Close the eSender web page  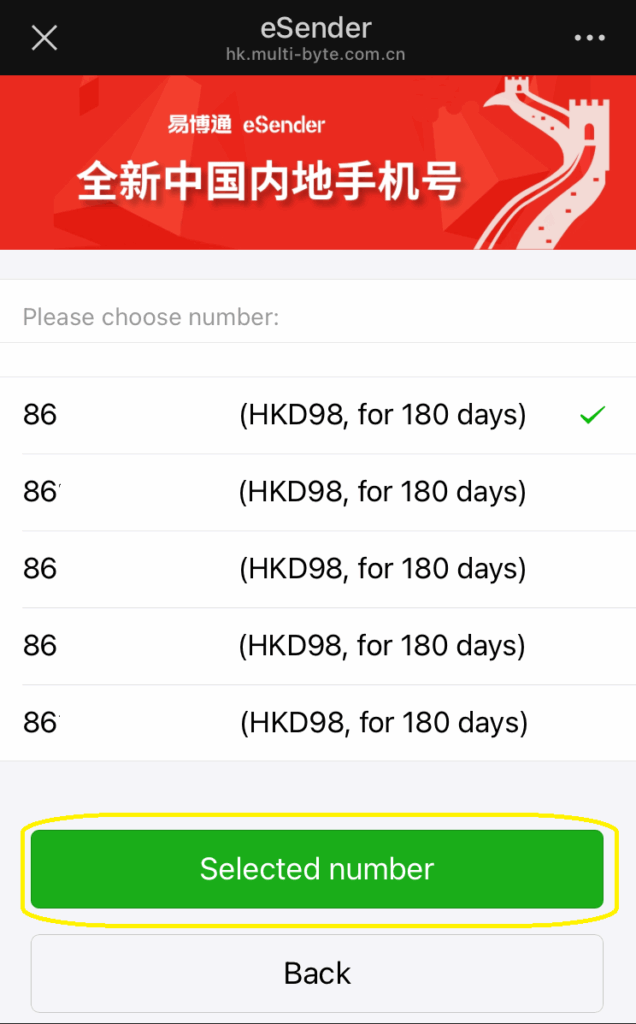(44, 38)
